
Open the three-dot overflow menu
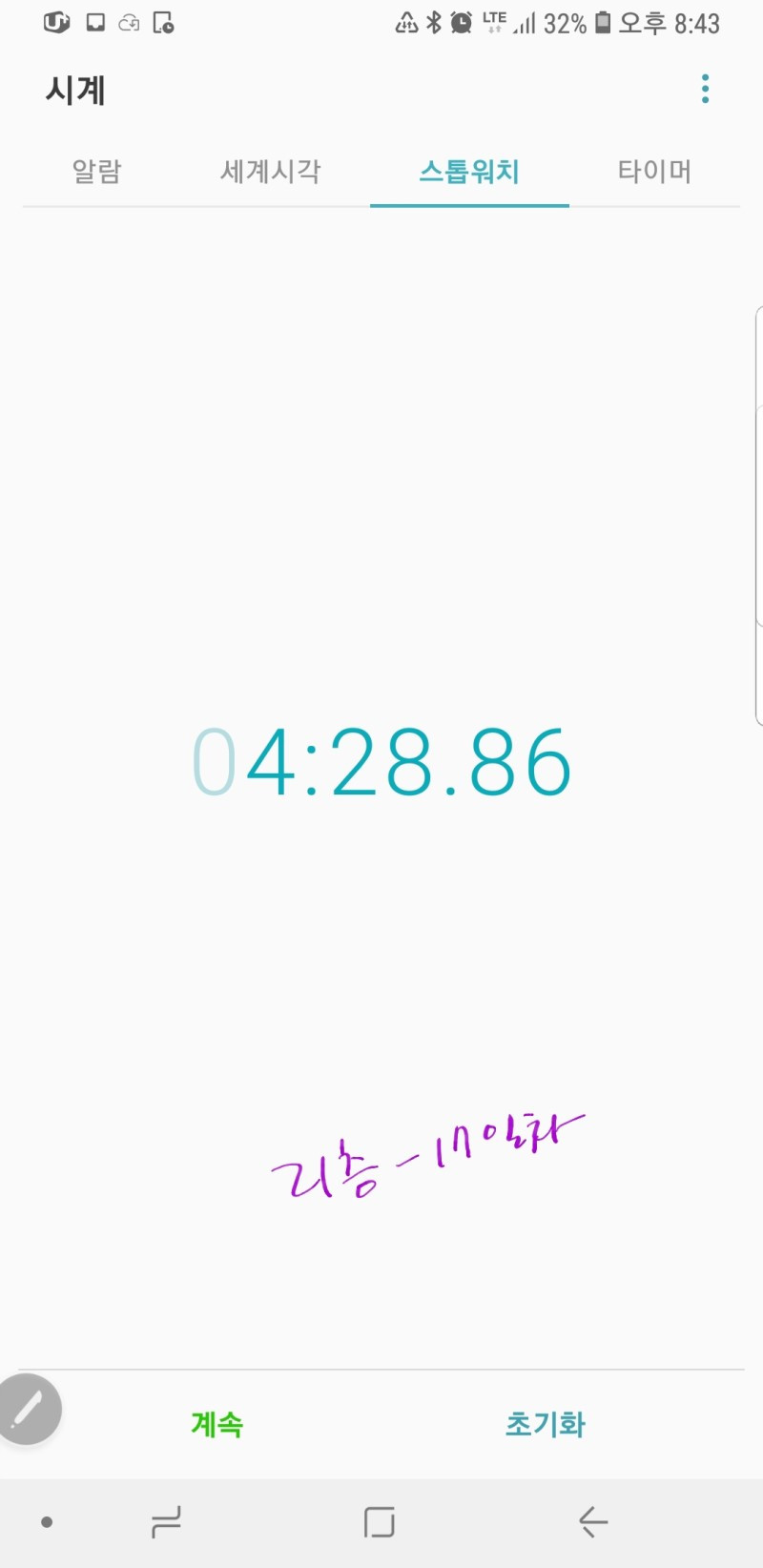click(x=705, y=89)
